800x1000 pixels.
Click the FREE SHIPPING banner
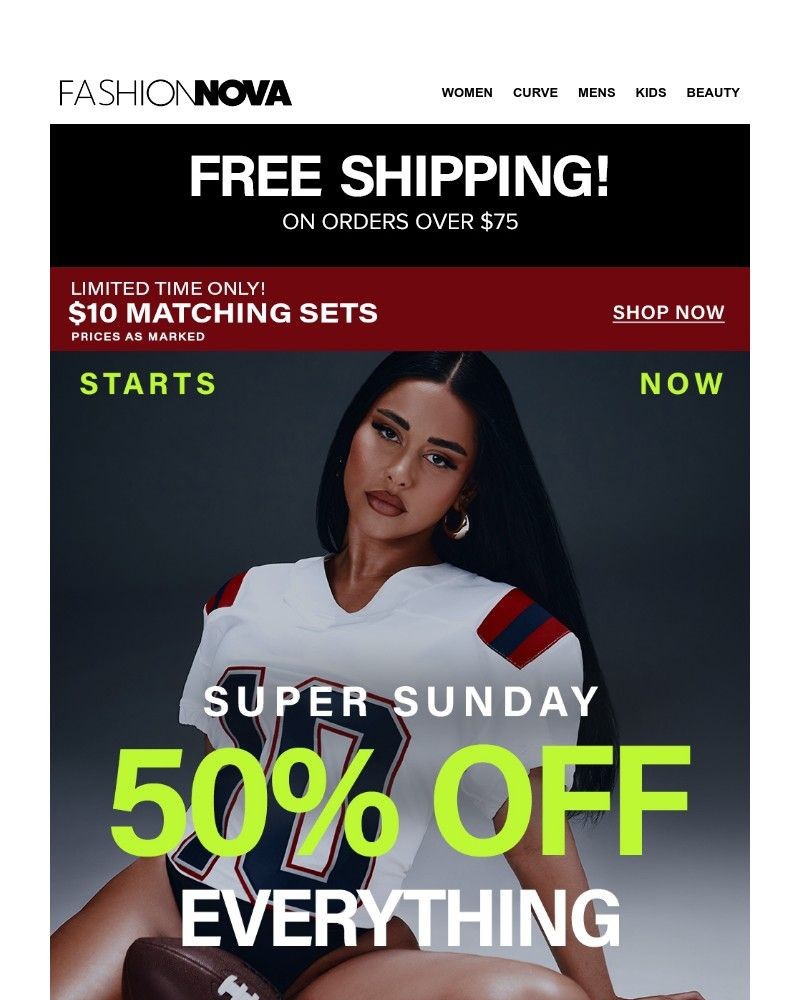400,178
